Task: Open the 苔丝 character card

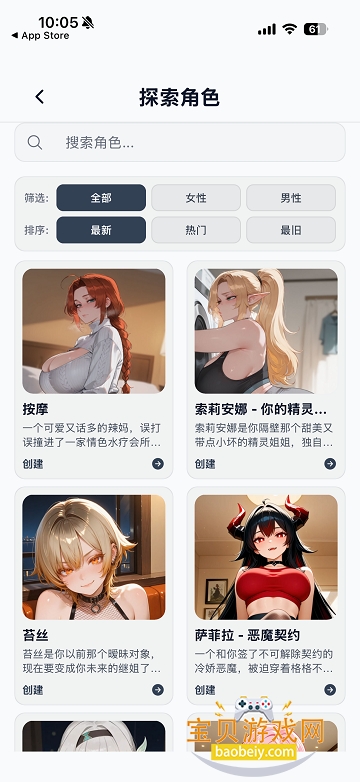Action: tap(94, 595)
